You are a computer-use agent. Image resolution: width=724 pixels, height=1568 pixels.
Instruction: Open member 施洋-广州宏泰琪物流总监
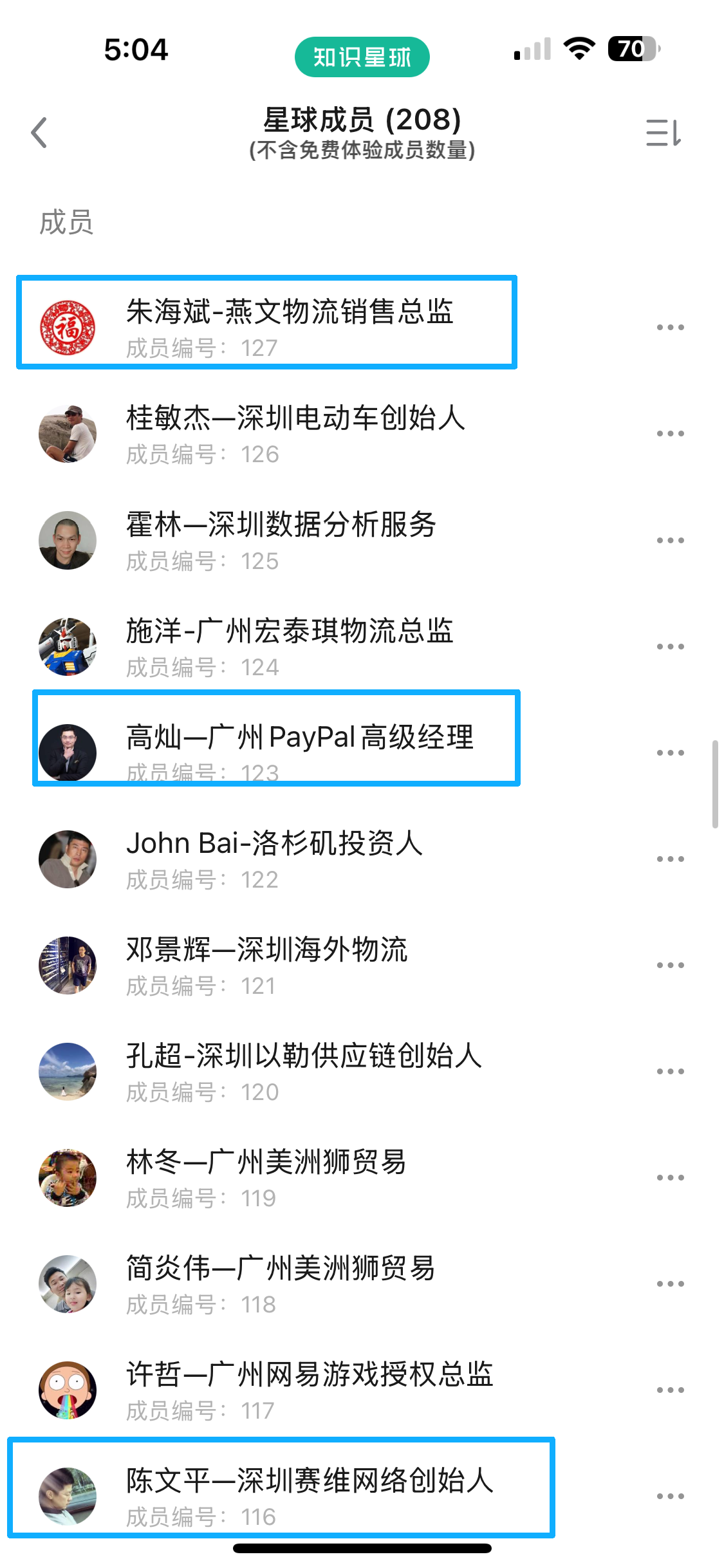tap(290, 646)
